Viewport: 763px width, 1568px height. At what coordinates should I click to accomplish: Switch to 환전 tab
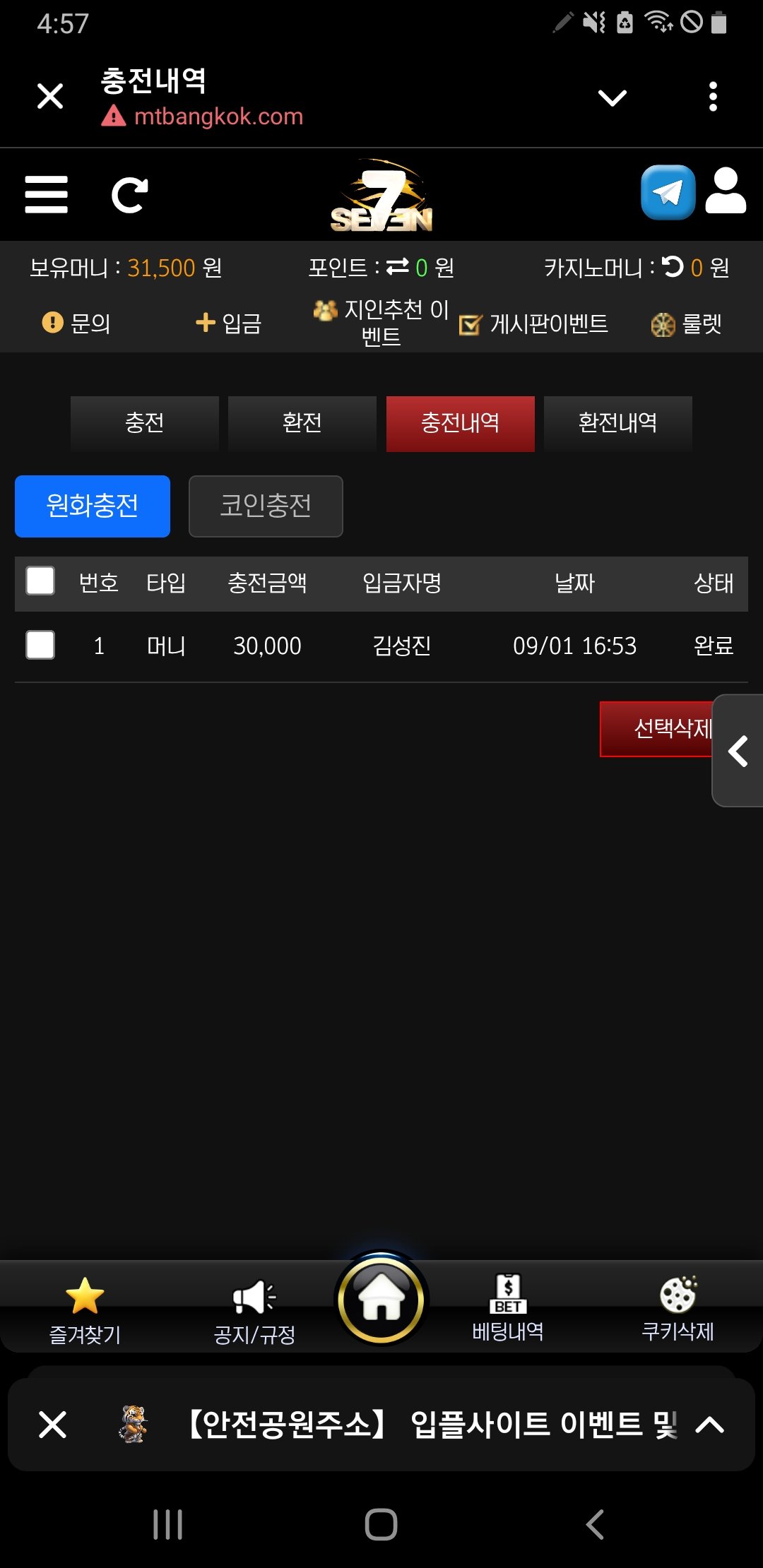pyautogui.click(x=302, y=423)
